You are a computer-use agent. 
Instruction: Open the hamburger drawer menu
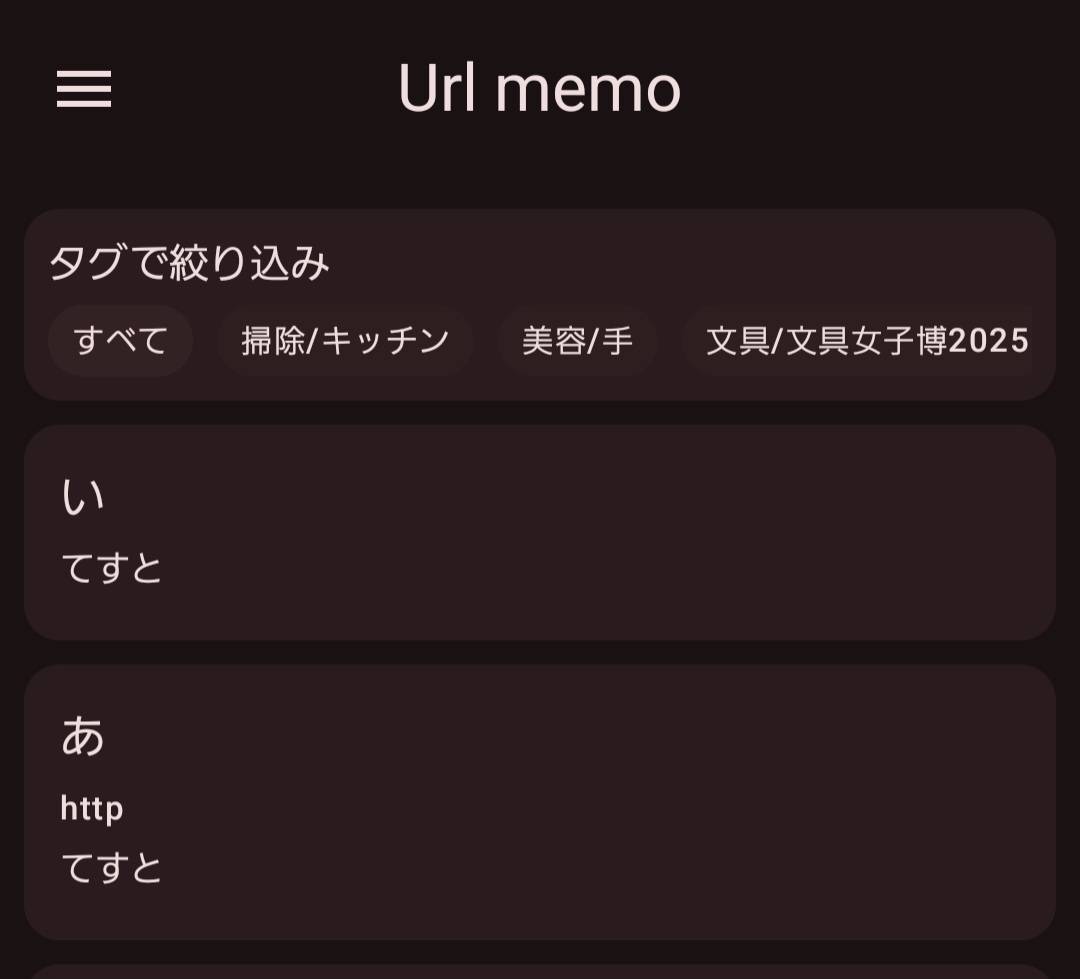click(x=84, y=89)
